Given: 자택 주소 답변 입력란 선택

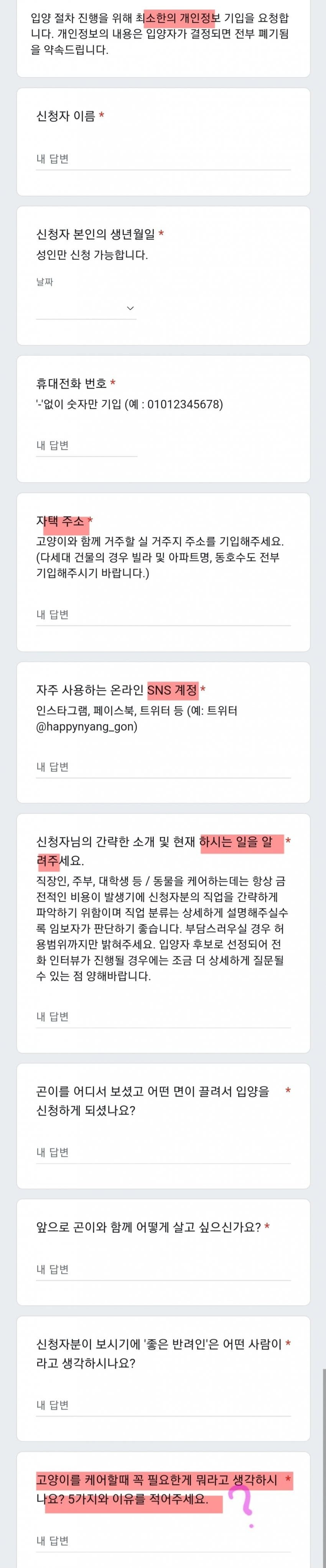Looking at the screenshot, I should [x=163, y=615].
